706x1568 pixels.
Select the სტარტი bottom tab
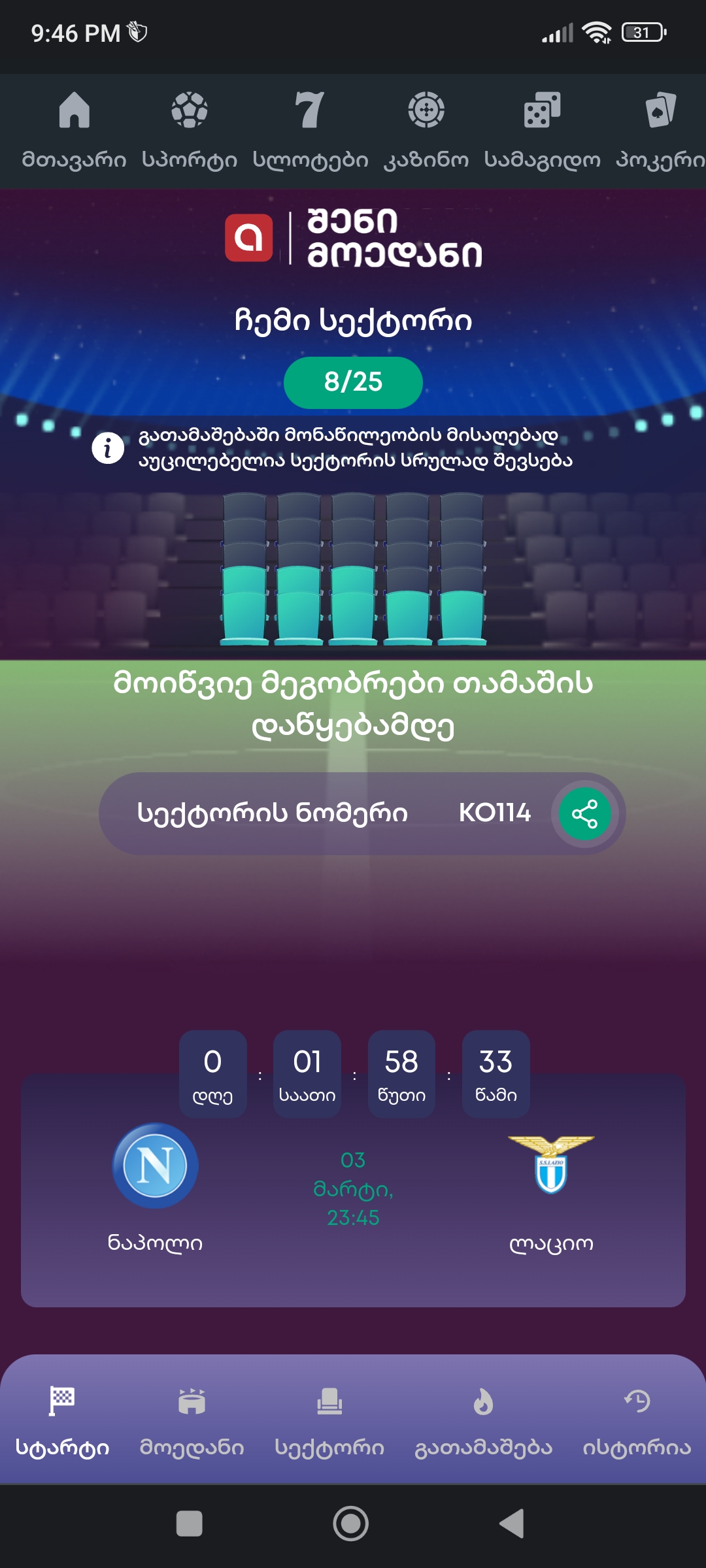pyautogui.click(x=62, y=1420)
